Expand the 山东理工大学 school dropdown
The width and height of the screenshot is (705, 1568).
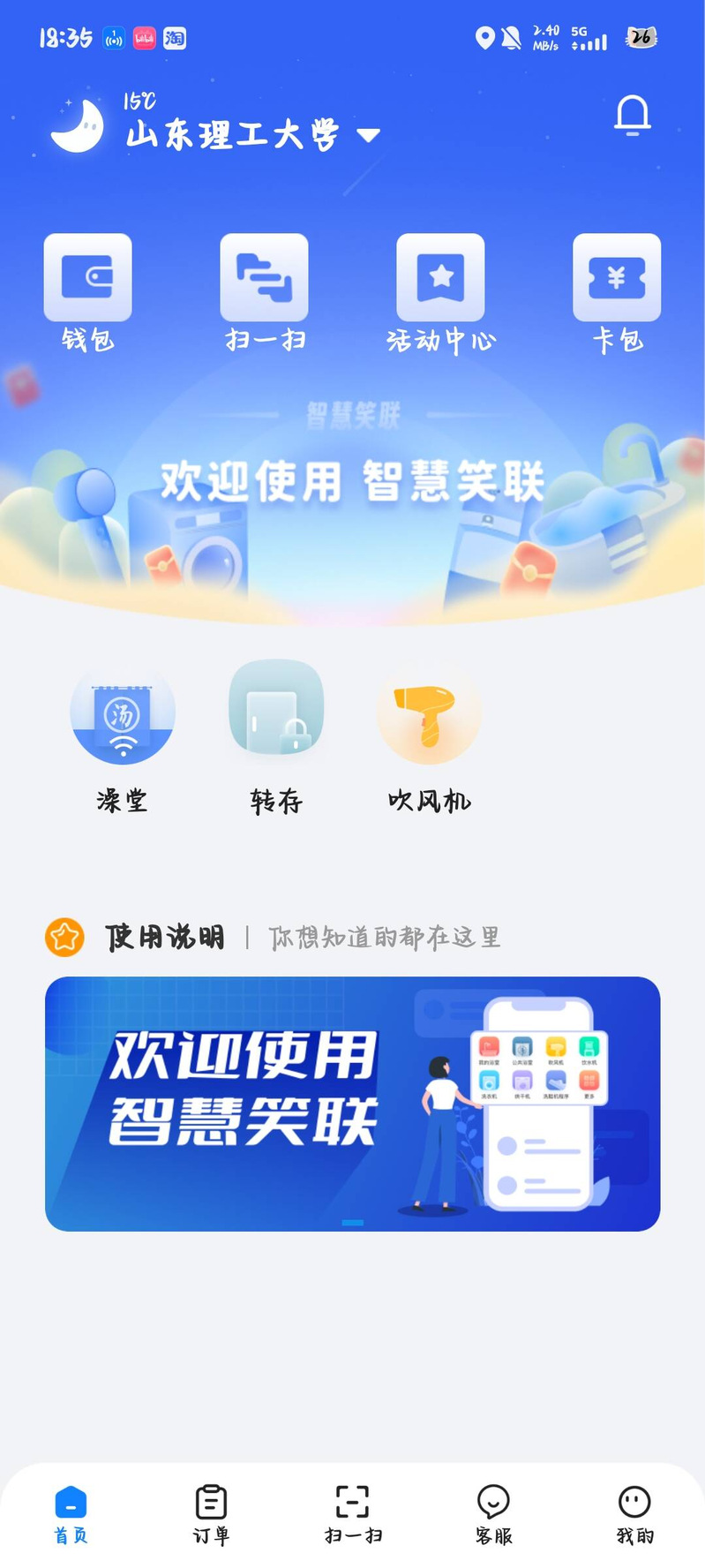368,135
